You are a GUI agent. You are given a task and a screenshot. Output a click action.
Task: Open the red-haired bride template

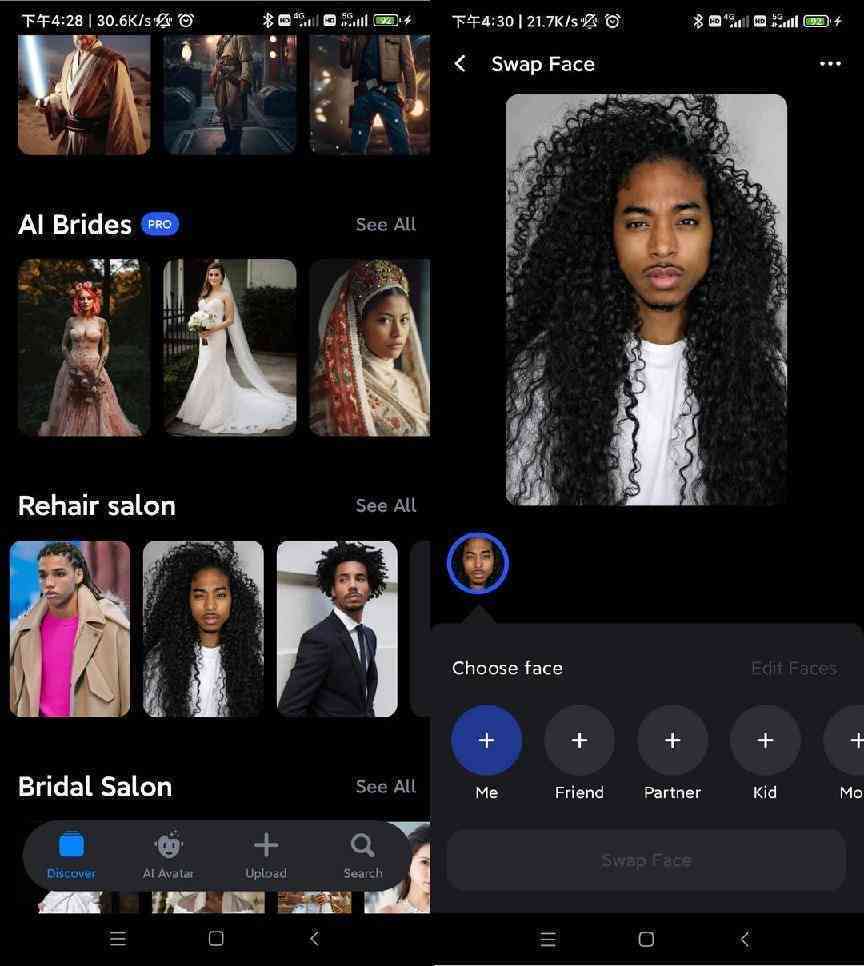coord(84,347)
